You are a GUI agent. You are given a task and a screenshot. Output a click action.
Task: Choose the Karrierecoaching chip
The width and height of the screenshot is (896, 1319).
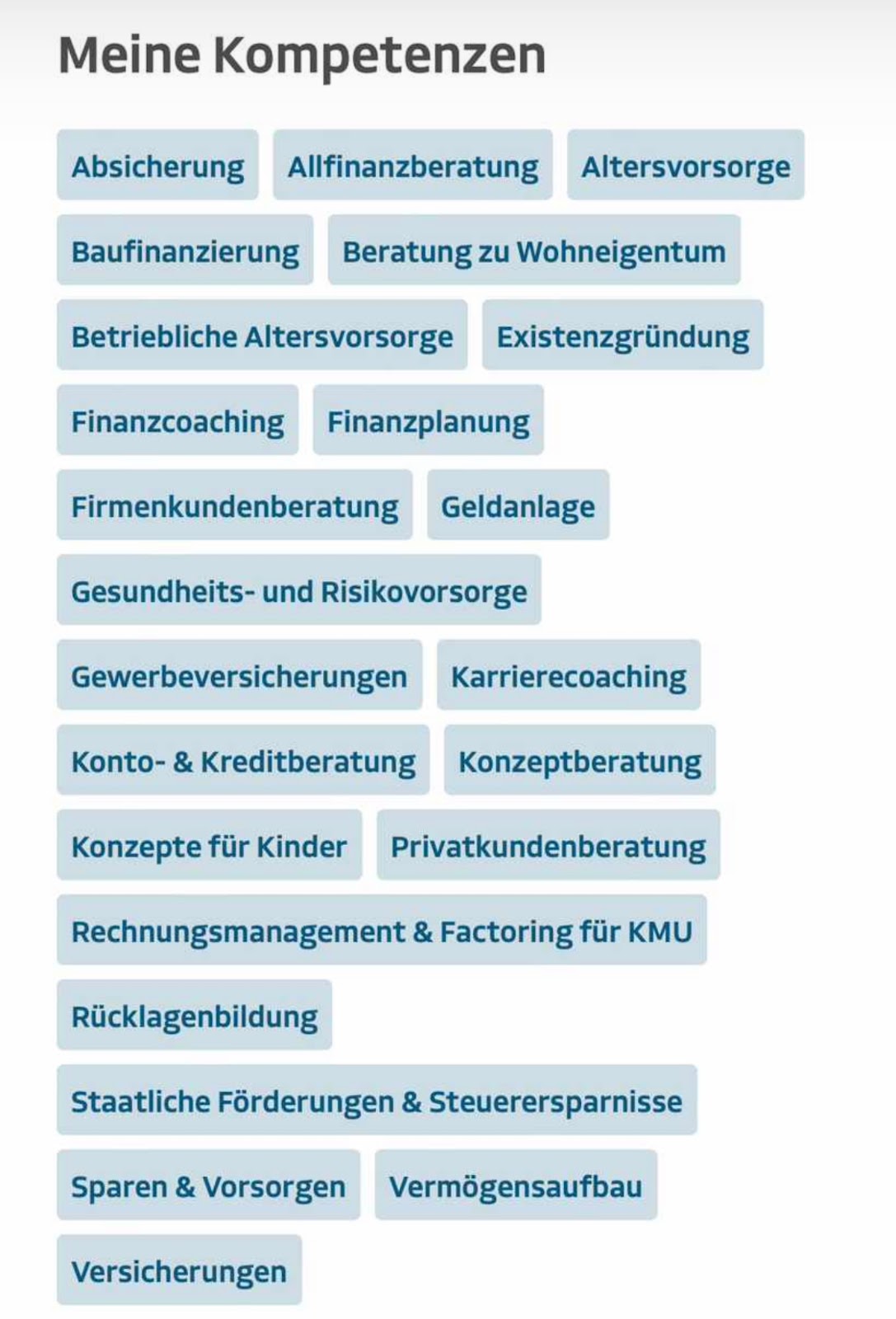click(568, 675)
